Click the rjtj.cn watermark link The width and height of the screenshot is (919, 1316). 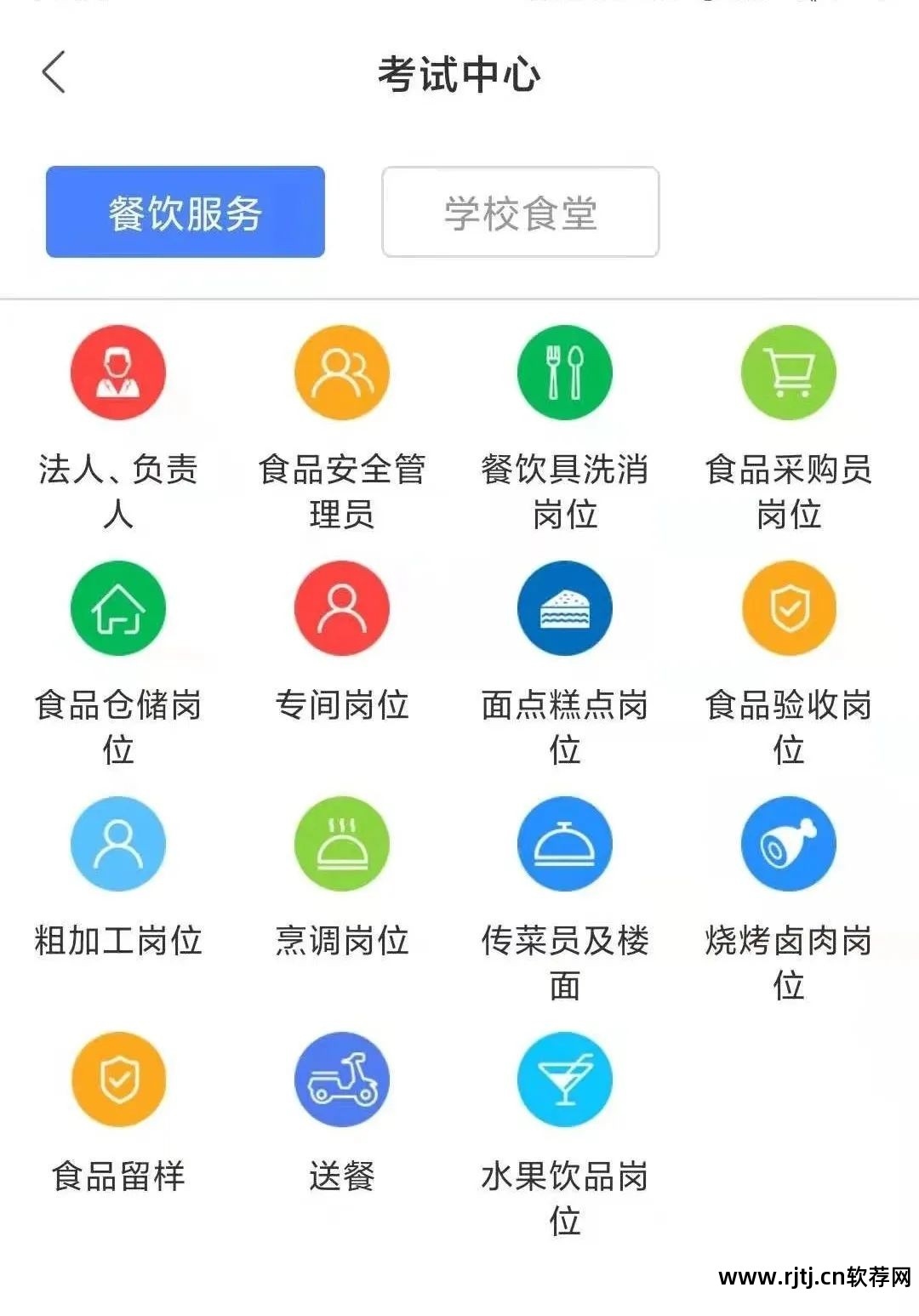click(813, 1274)
